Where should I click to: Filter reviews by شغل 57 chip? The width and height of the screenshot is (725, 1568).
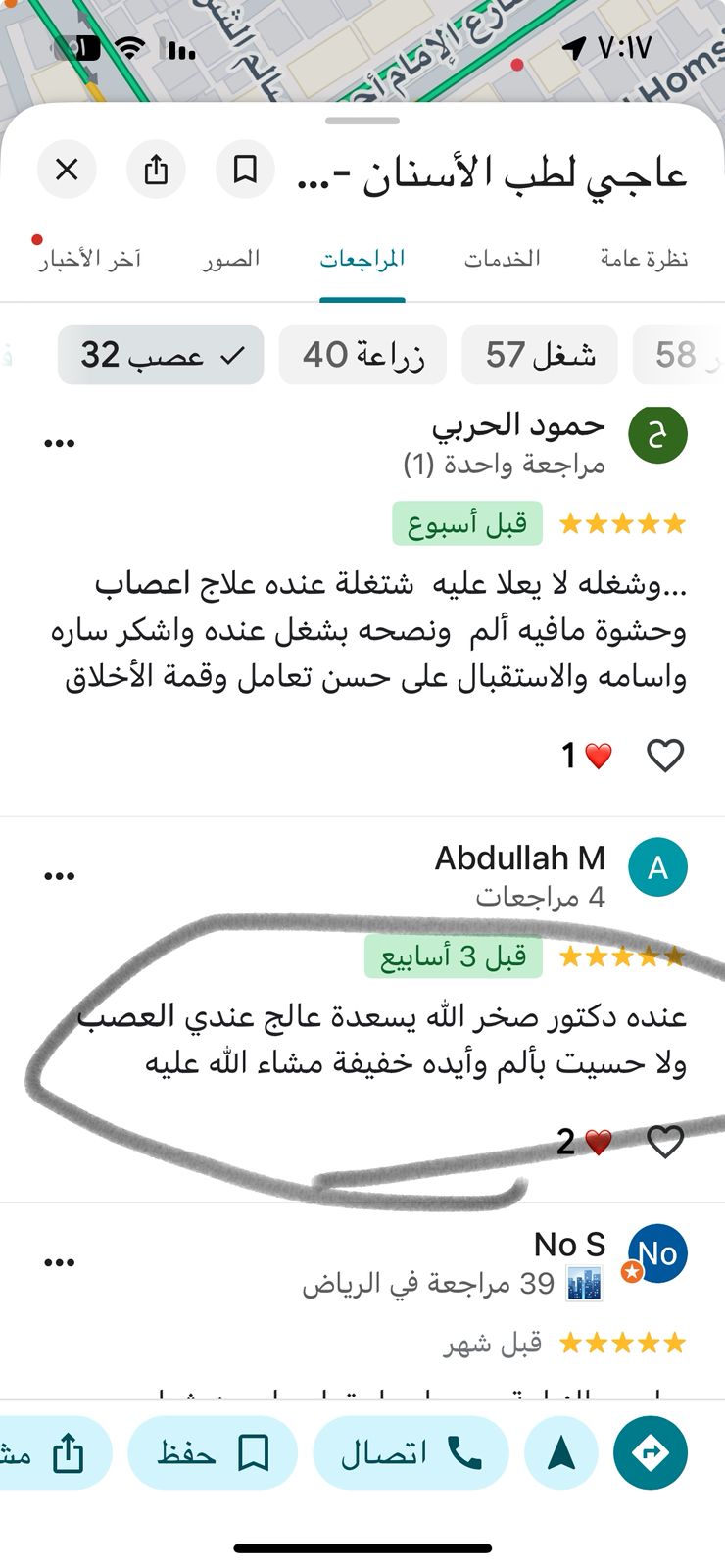540,355
